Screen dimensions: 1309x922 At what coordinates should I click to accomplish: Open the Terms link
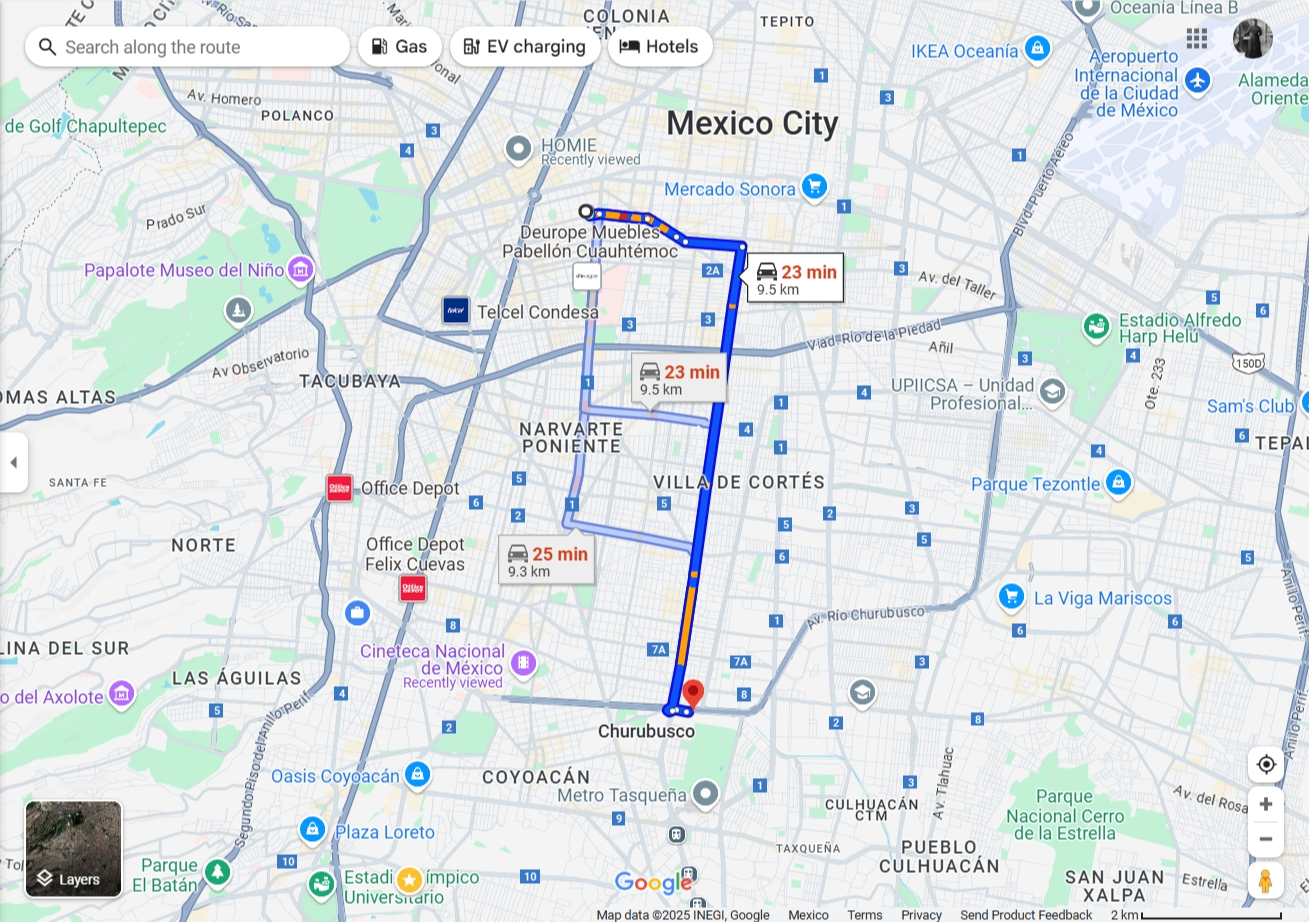pyautogui.click(x=864, y=915)
